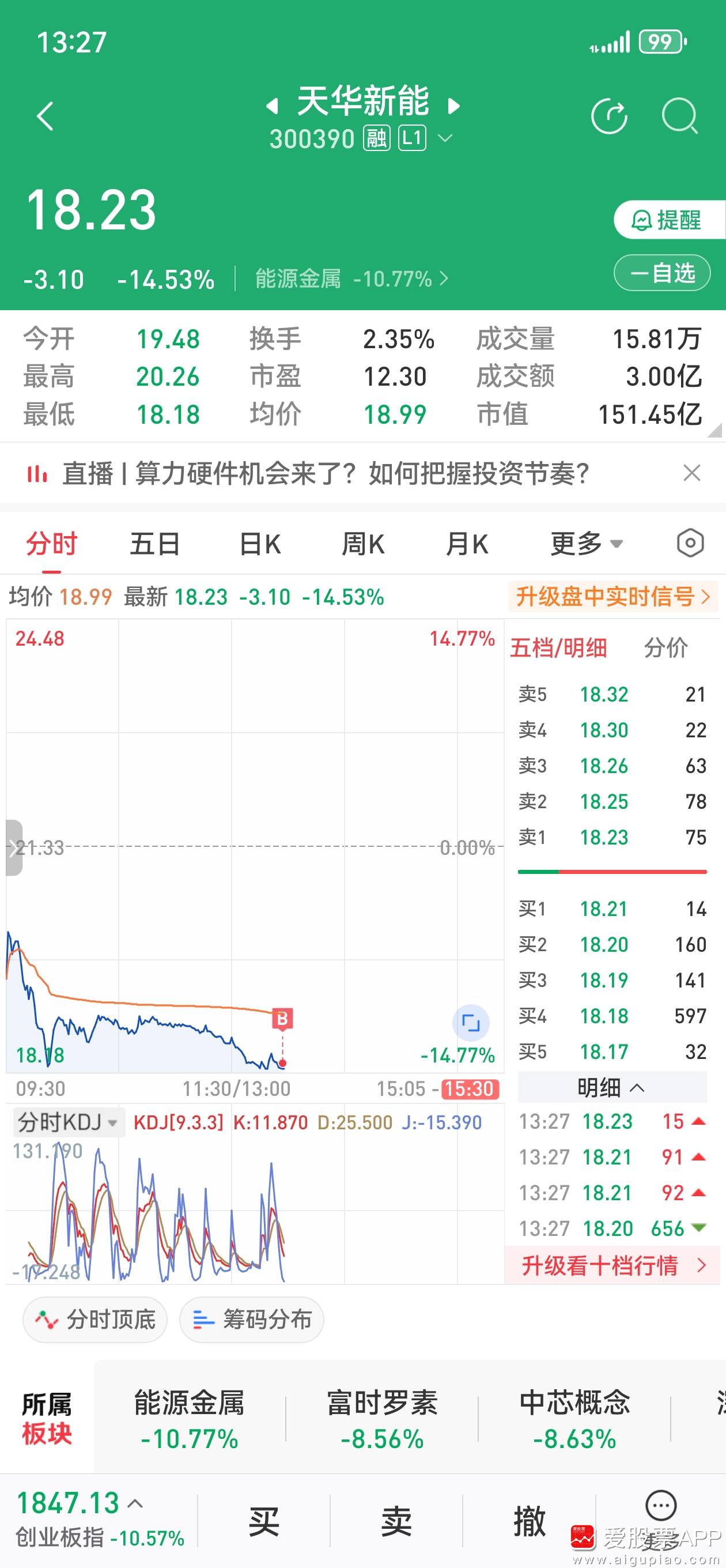The image size is (726, 1568).
Task: Switch to 周K chart tab
Action: click(x=364, y=544)
